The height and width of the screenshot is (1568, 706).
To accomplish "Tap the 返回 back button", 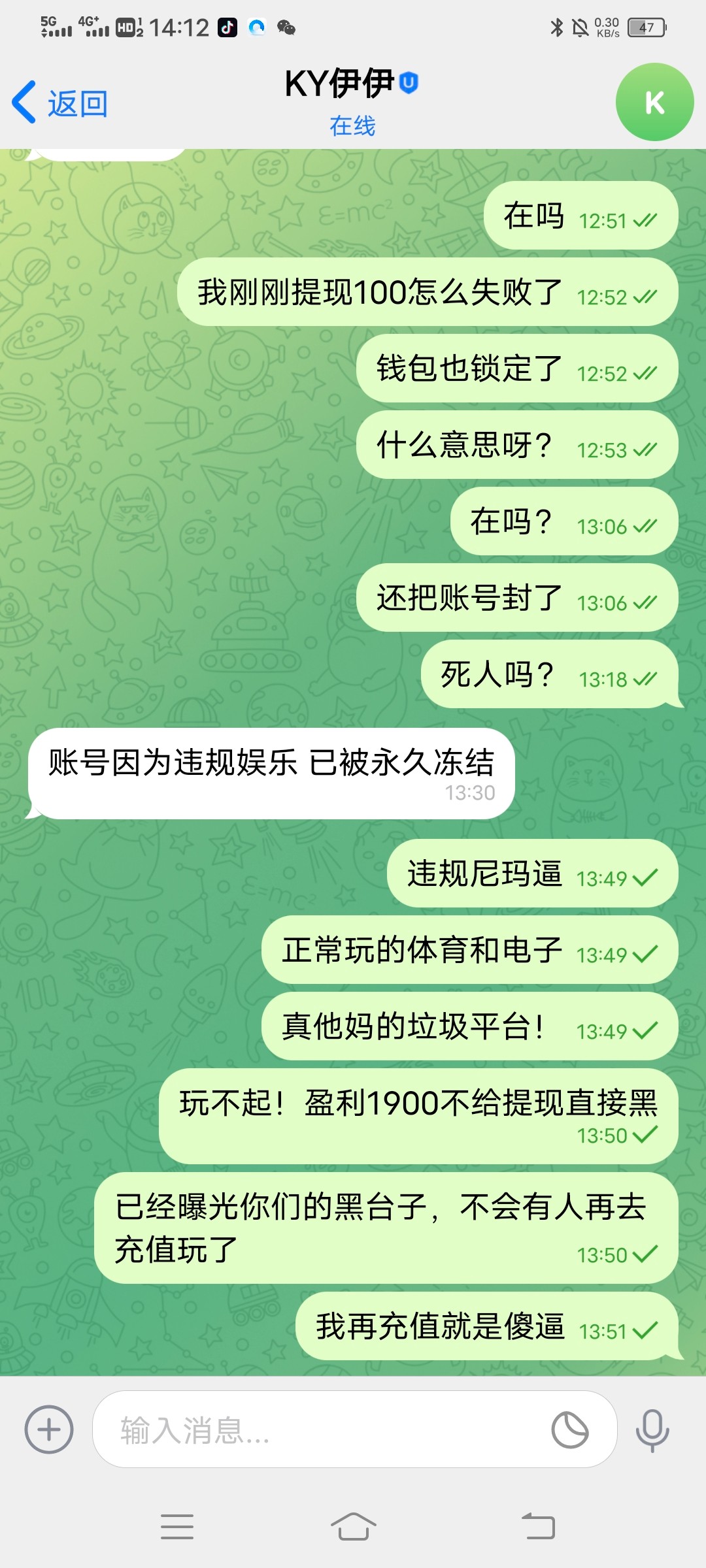I will [60, 103].
